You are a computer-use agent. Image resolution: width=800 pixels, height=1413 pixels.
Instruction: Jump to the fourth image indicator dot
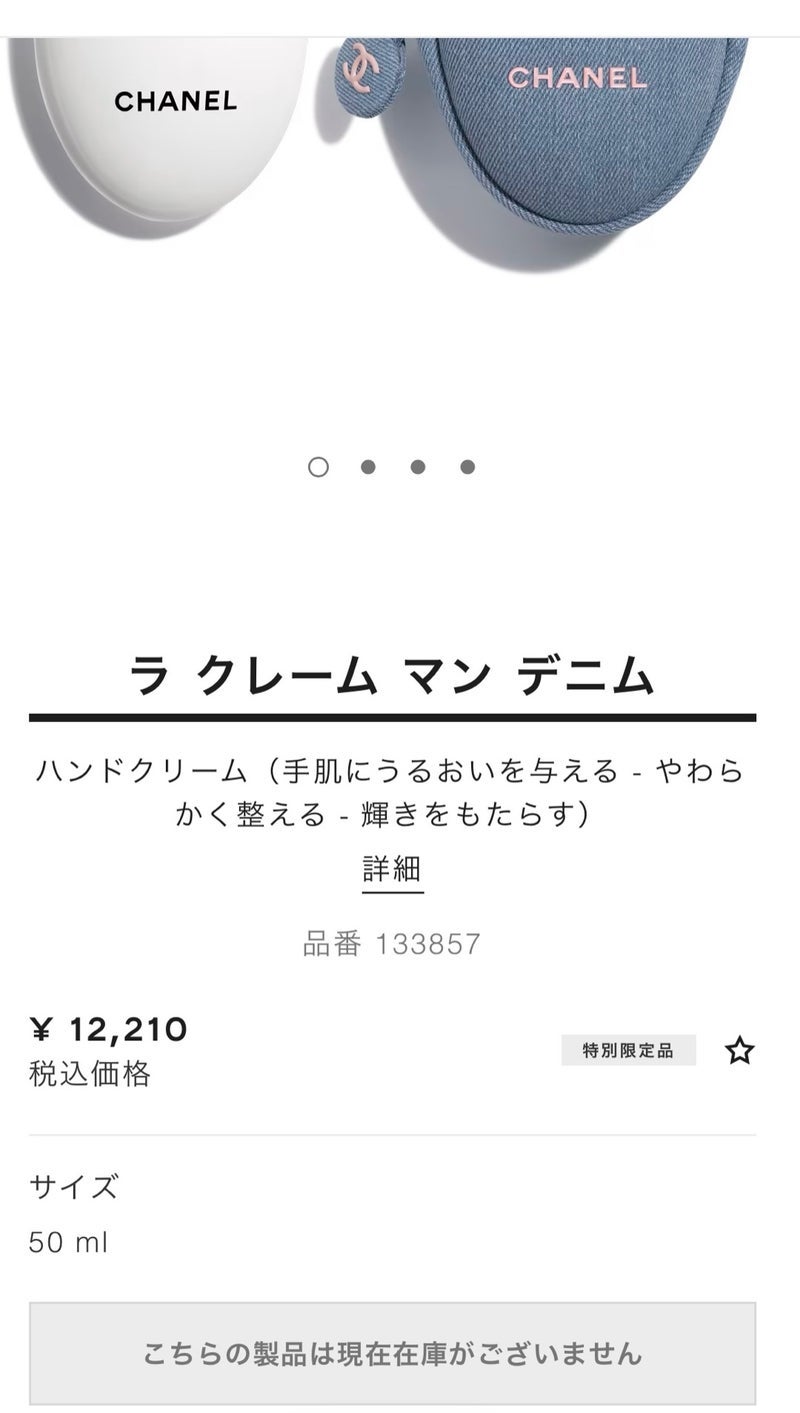pyautogui.click(x=467, y=467)
